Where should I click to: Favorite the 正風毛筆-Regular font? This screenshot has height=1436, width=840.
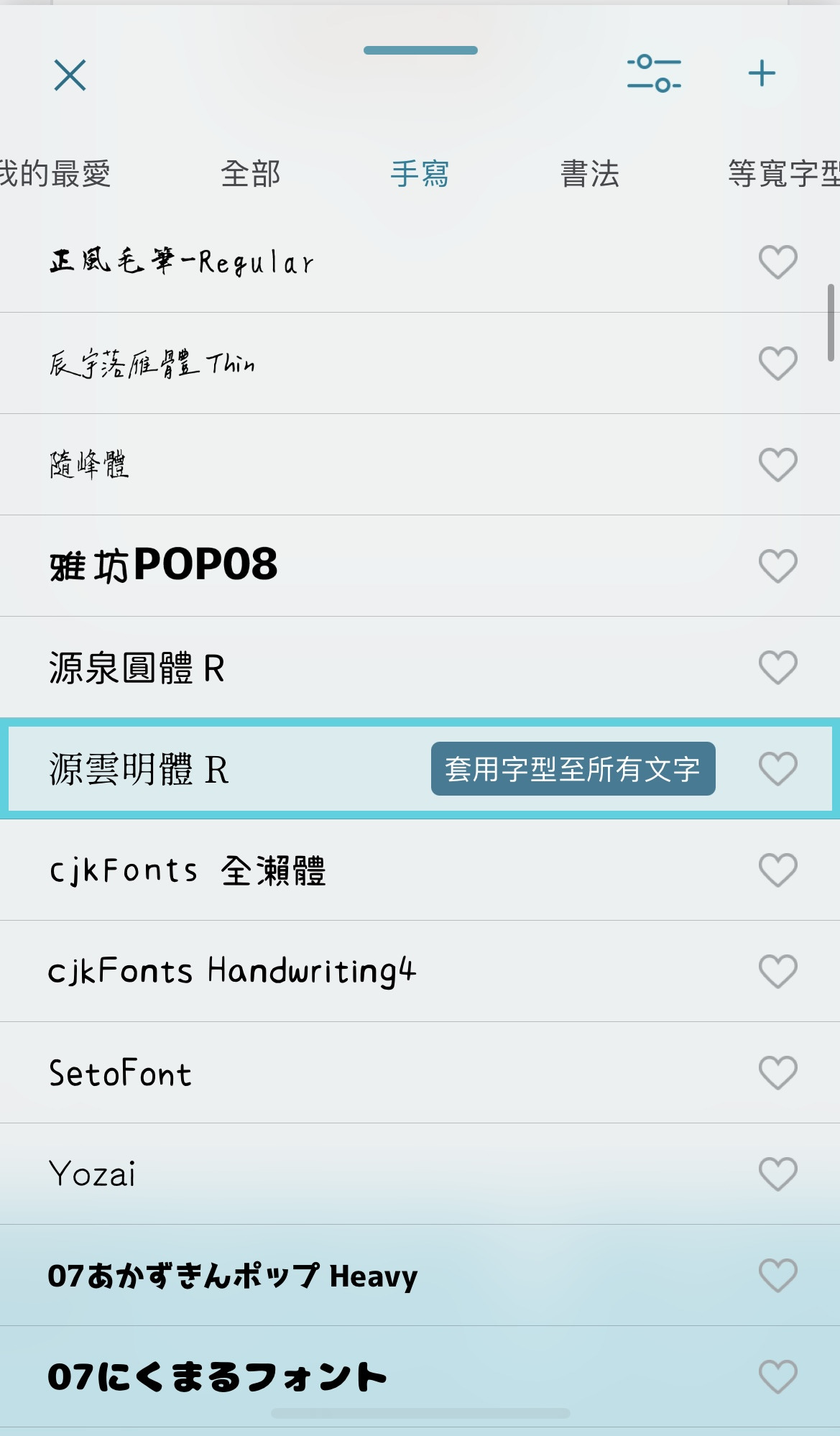point(778,263)
